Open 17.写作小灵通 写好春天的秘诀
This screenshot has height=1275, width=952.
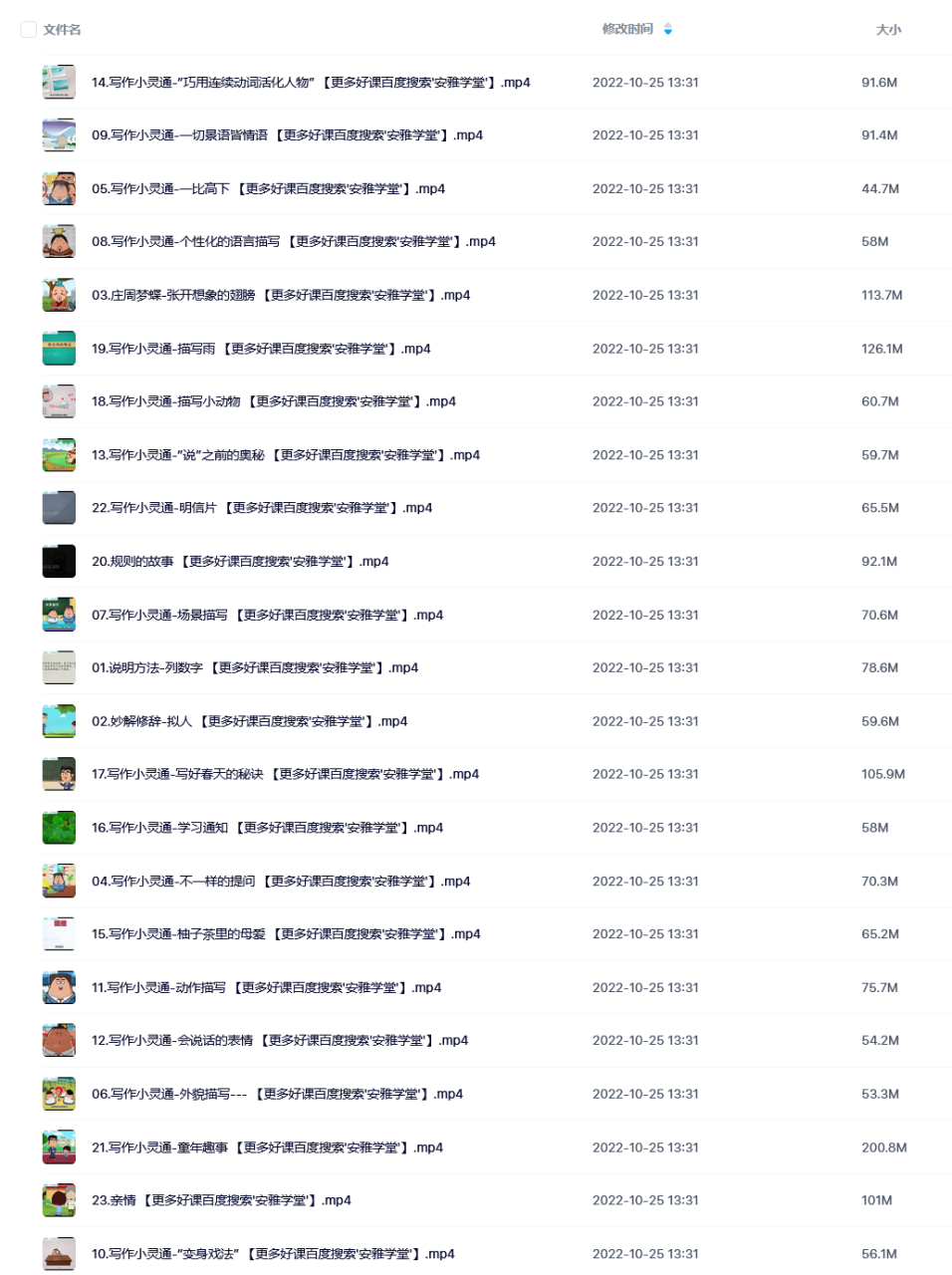tap(285, 774)
